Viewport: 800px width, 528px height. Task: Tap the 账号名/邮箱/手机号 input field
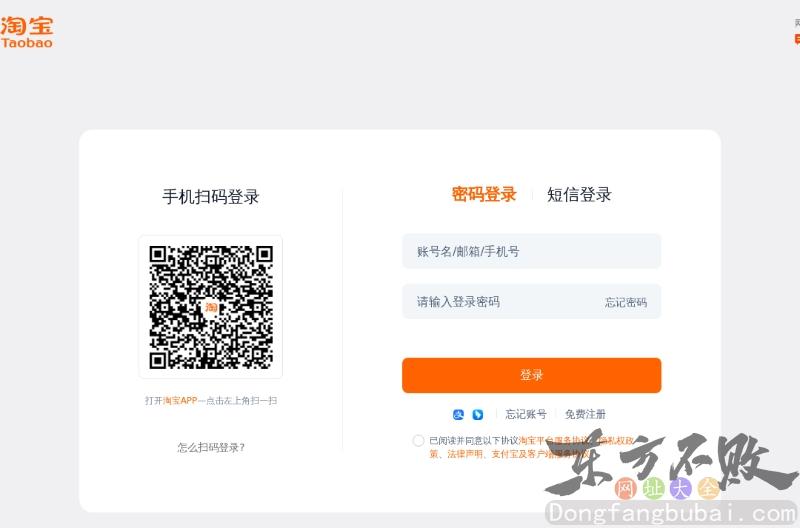tap(531, 251)
